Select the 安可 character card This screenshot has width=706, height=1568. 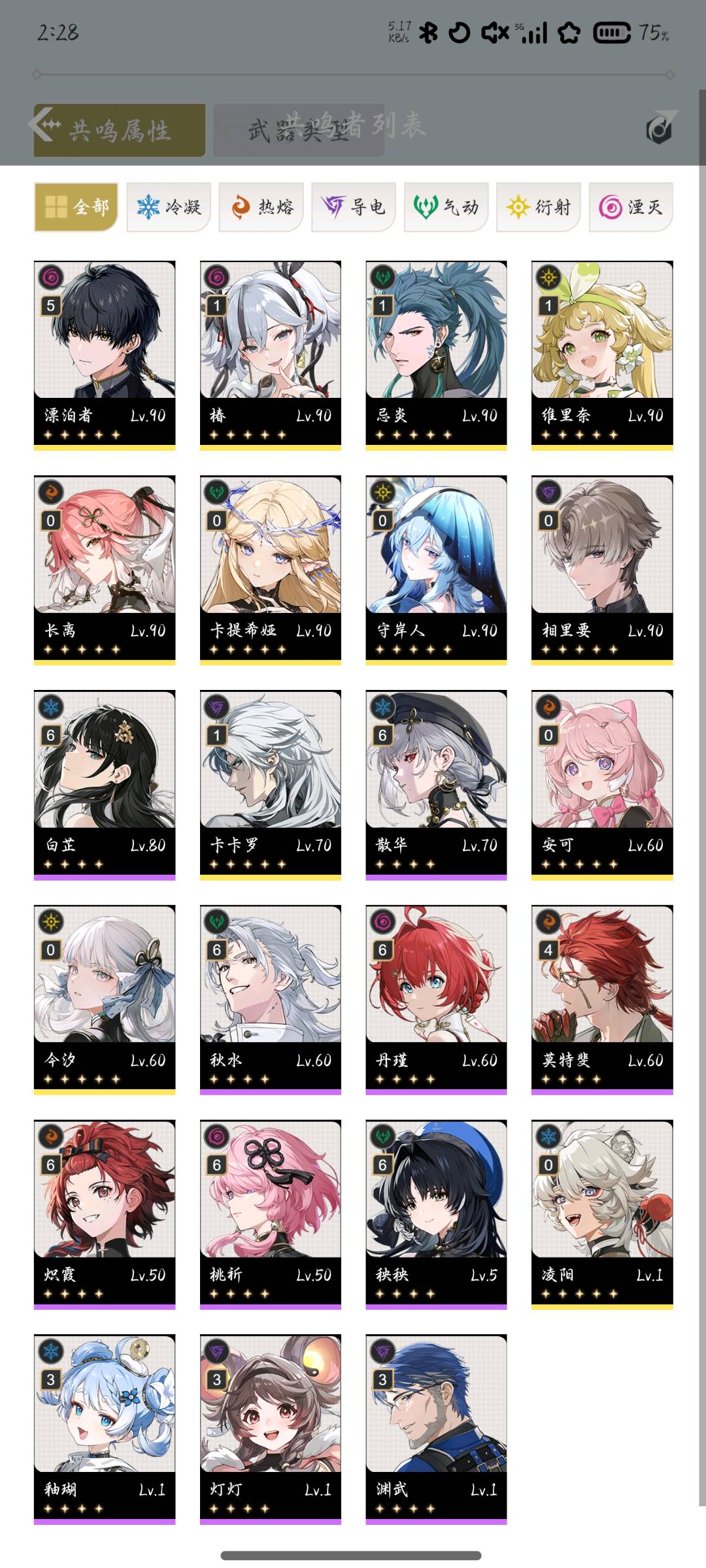coord(602,783)
